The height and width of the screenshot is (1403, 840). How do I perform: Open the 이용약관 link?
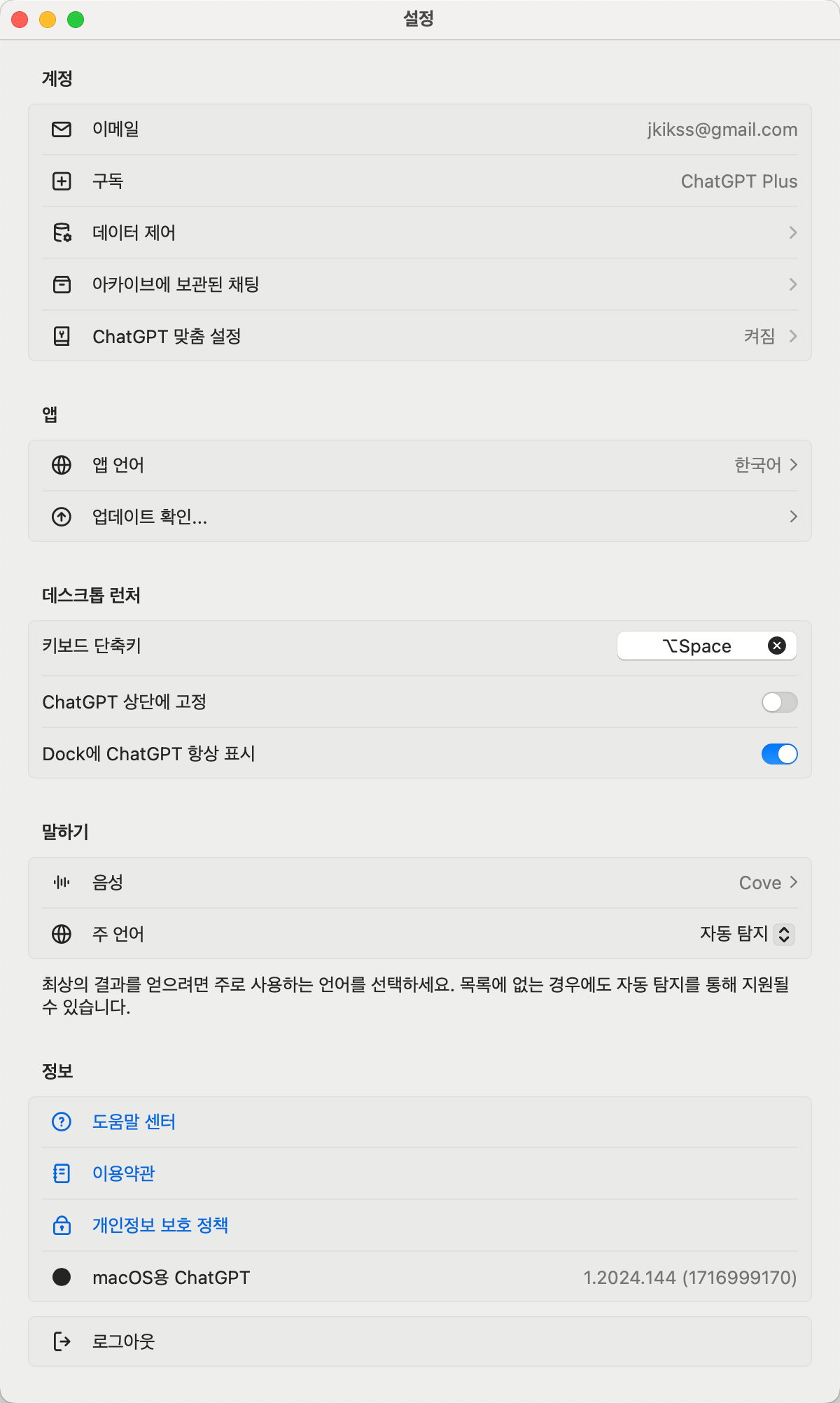click(123, 1173)
